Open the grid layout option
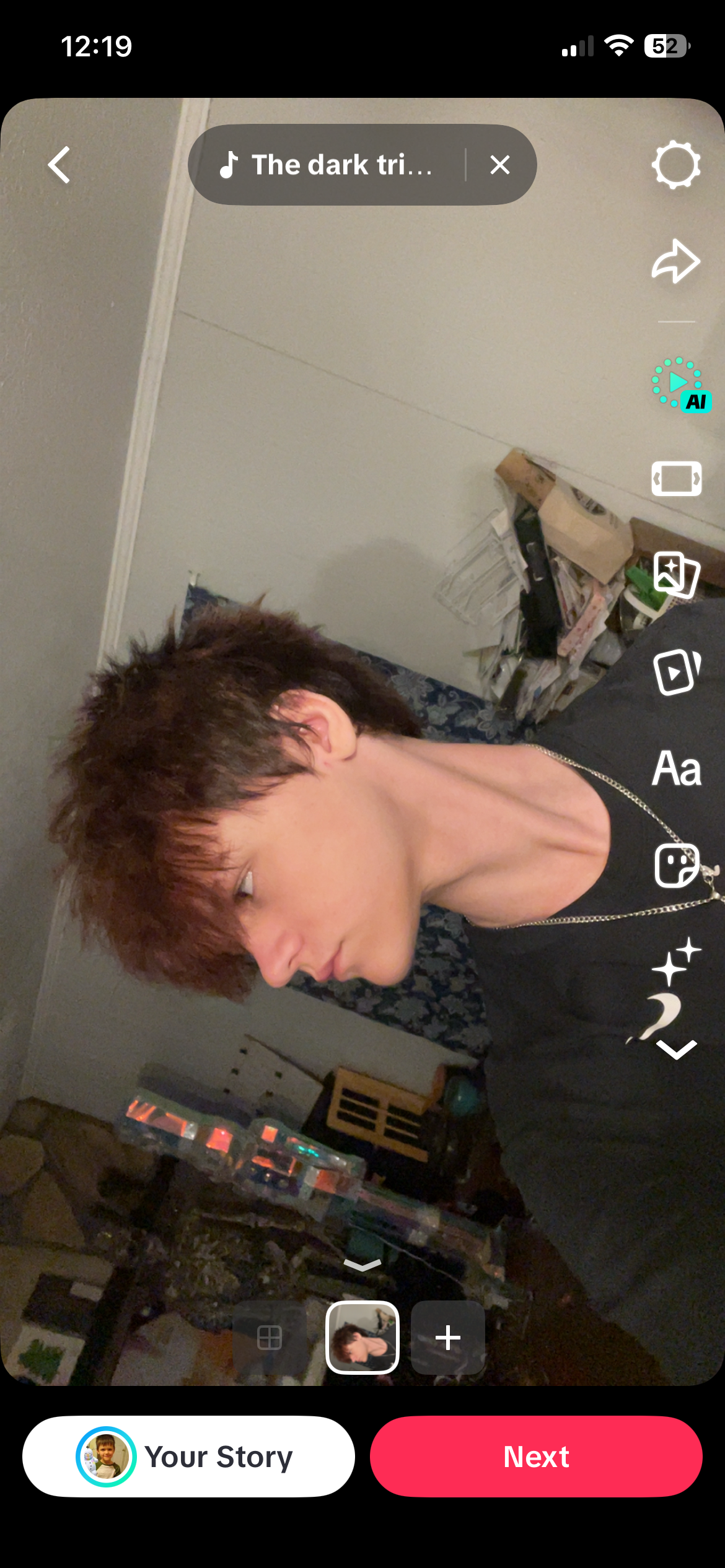 (270, 1338)
